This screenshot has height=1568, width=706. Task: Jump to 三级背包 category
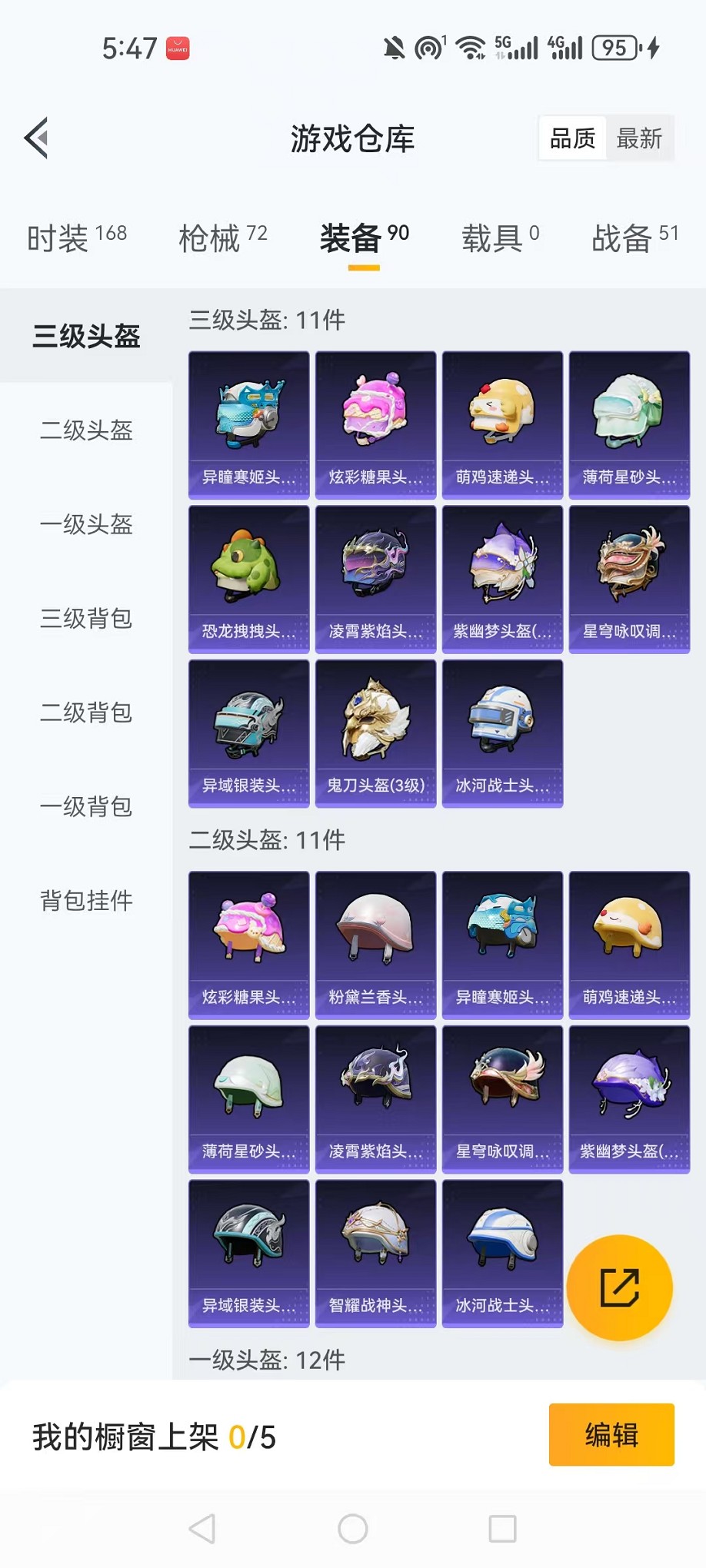pyautogui.click(x=86, y=618)
